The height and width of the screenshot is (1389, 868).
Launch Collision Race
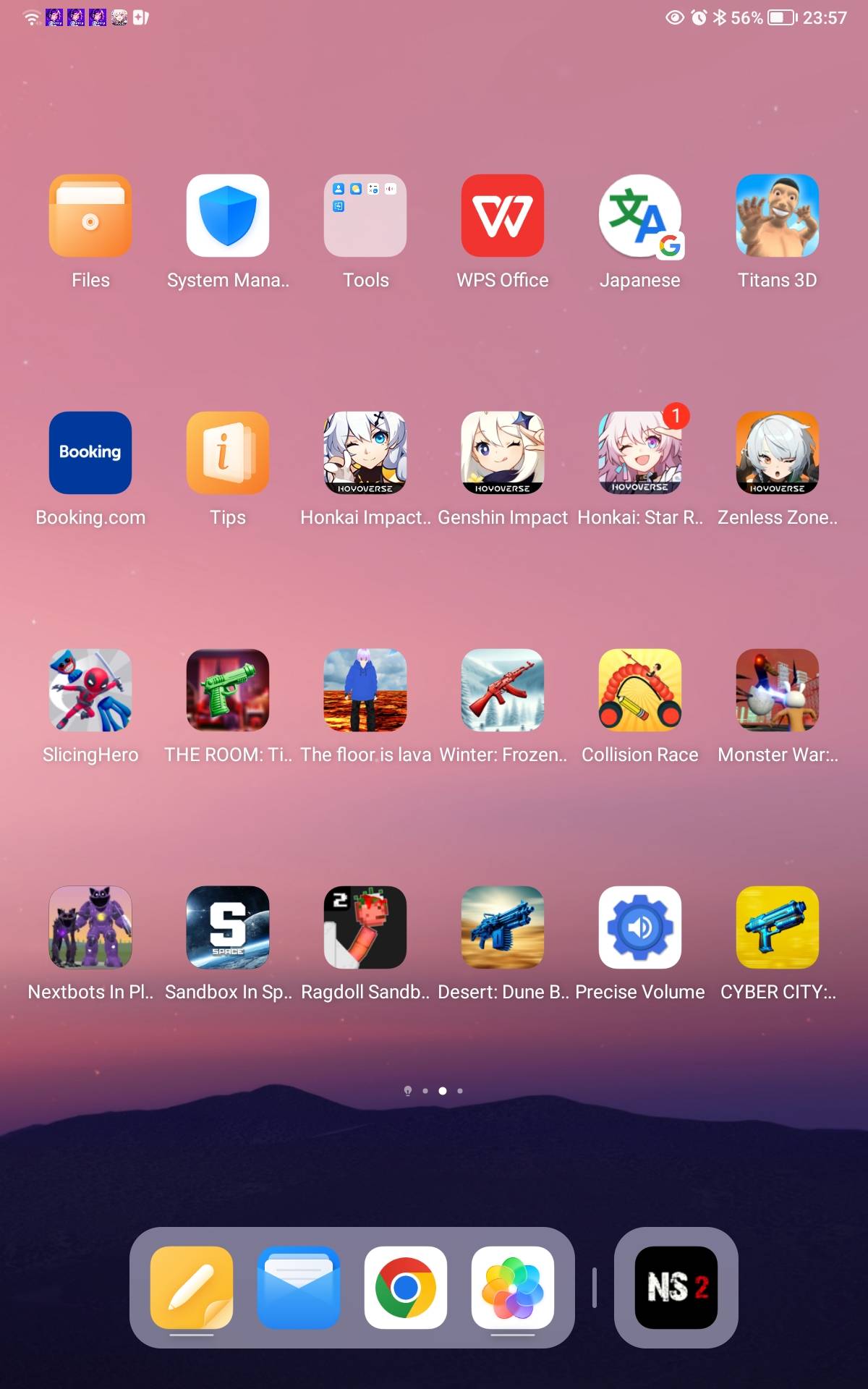[640, 690]
